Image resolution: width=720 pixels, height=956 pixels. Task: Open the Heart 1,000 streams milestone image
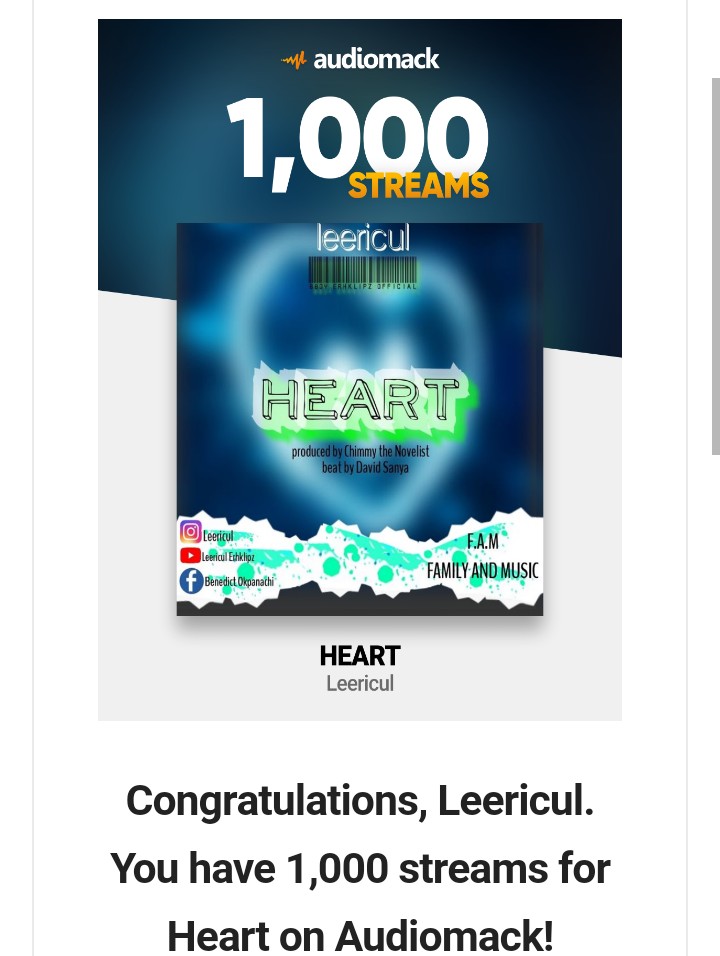click(360, 370)
